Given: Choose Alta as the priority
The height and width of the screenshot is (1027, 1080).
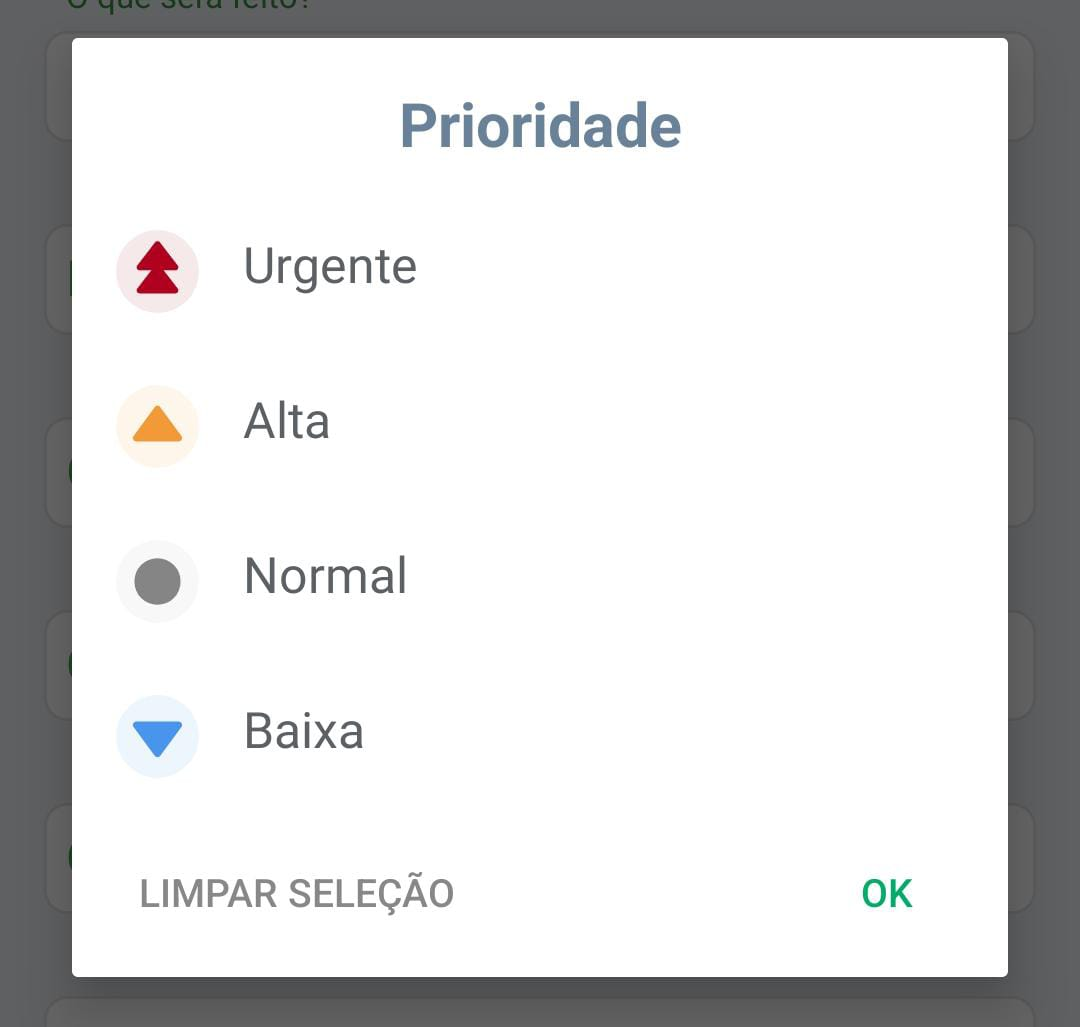Looking at the screenshot, I should pos(287,423).
